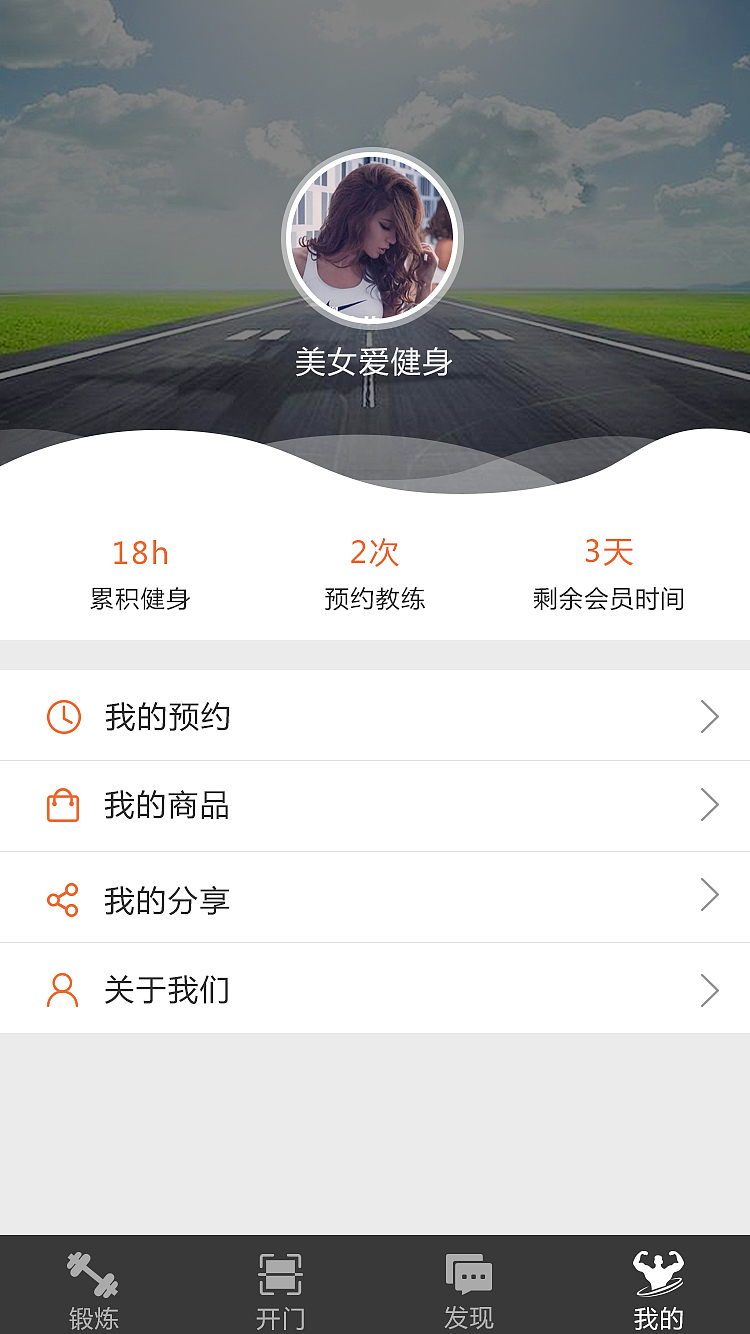Image resolution: width=750 pixels, height=1334 pixels.
Task: Open 发现 via the chat bubble icon
Action: tap(468, 1271)
